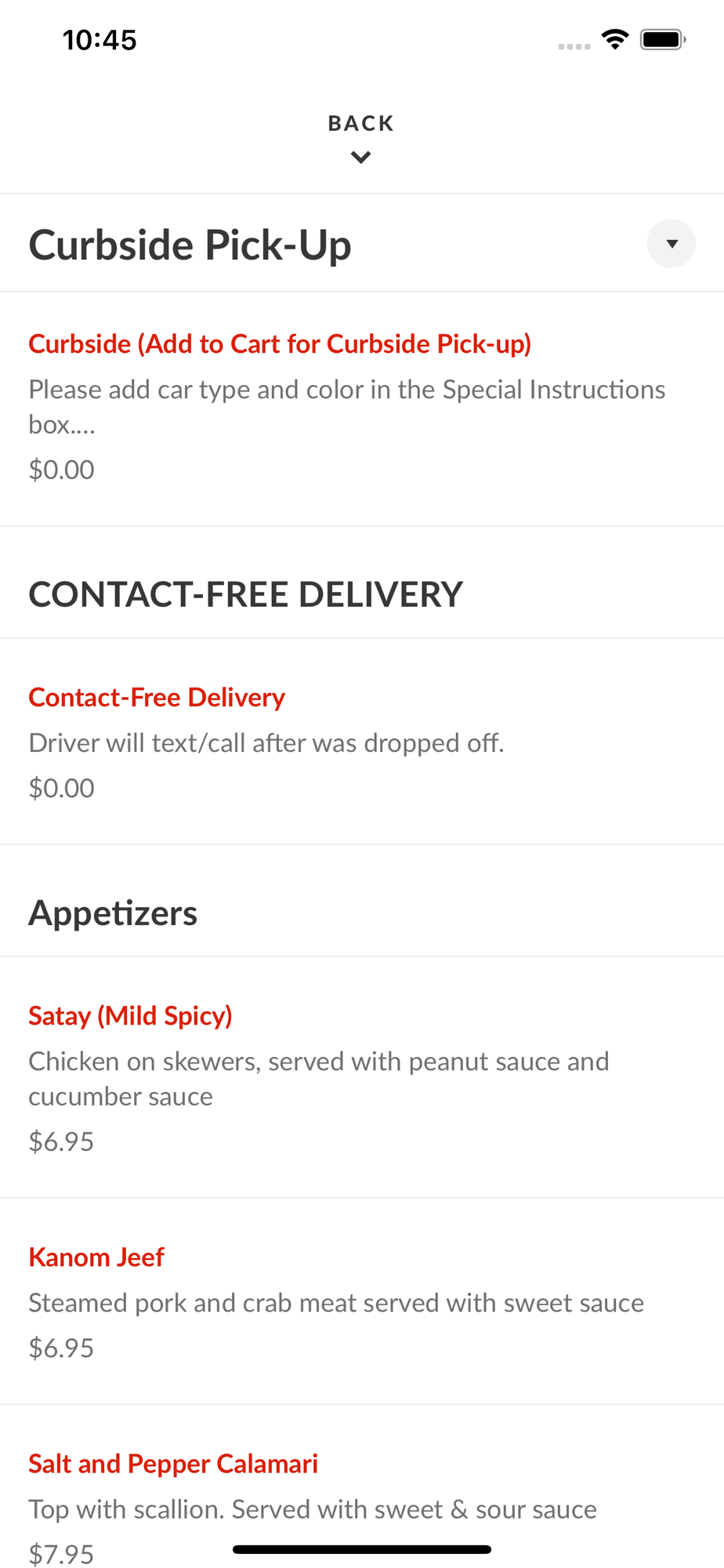The width and height of the screenshot is (724, 1568).
Task: View the Kanom Jeef item
Action: pos(96,1258)
